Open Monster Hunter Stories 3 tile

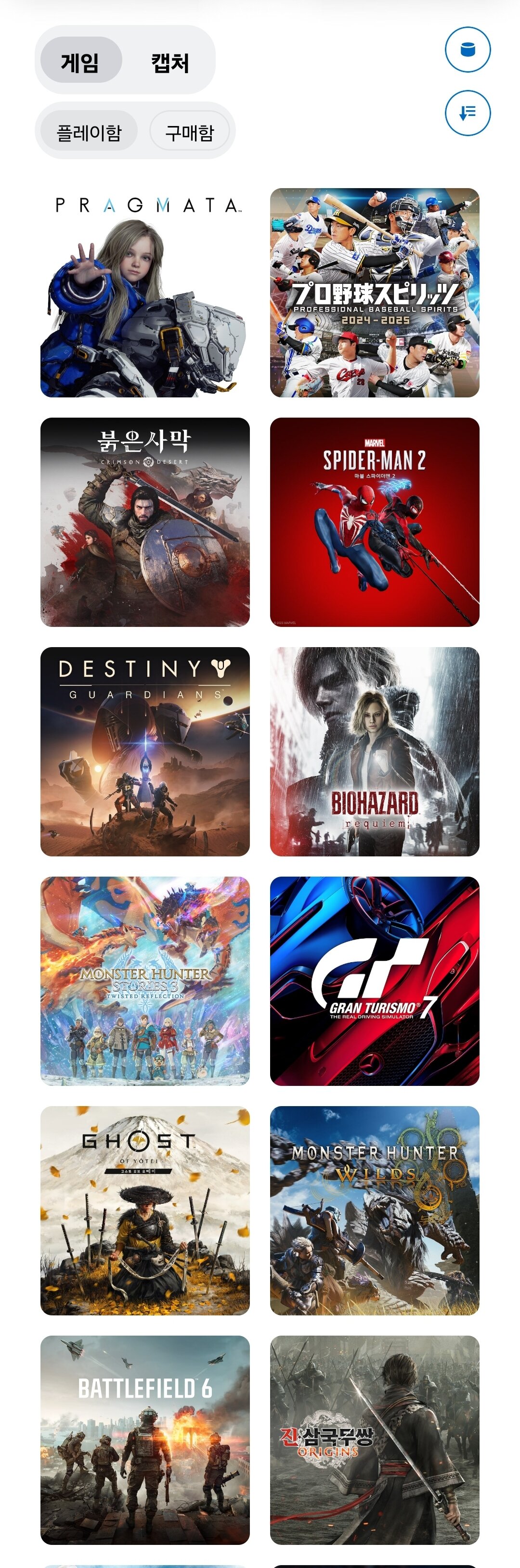[145, 981]
